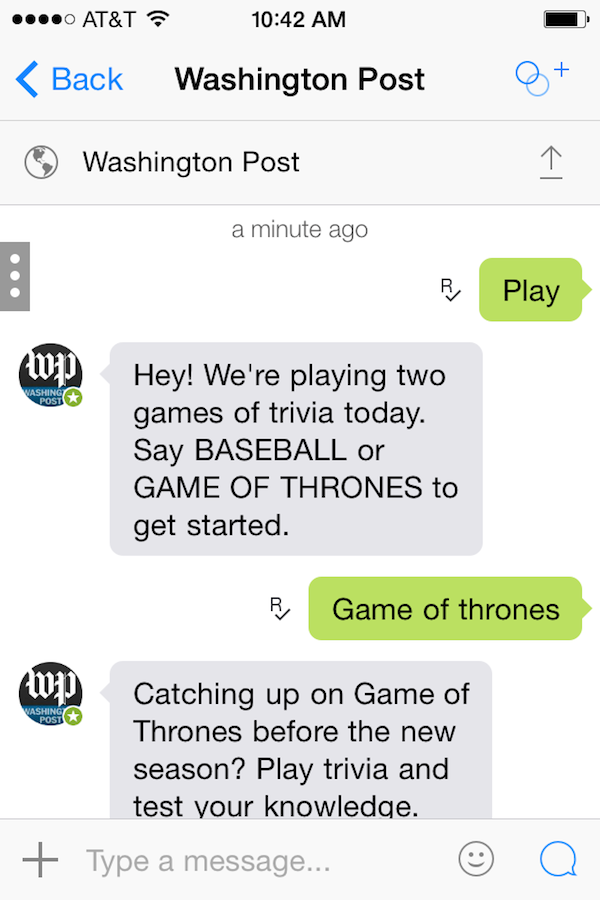Screen dimensions: 600x900
Task: Share the Washington Post chat
Action: [x=551, y=162]
